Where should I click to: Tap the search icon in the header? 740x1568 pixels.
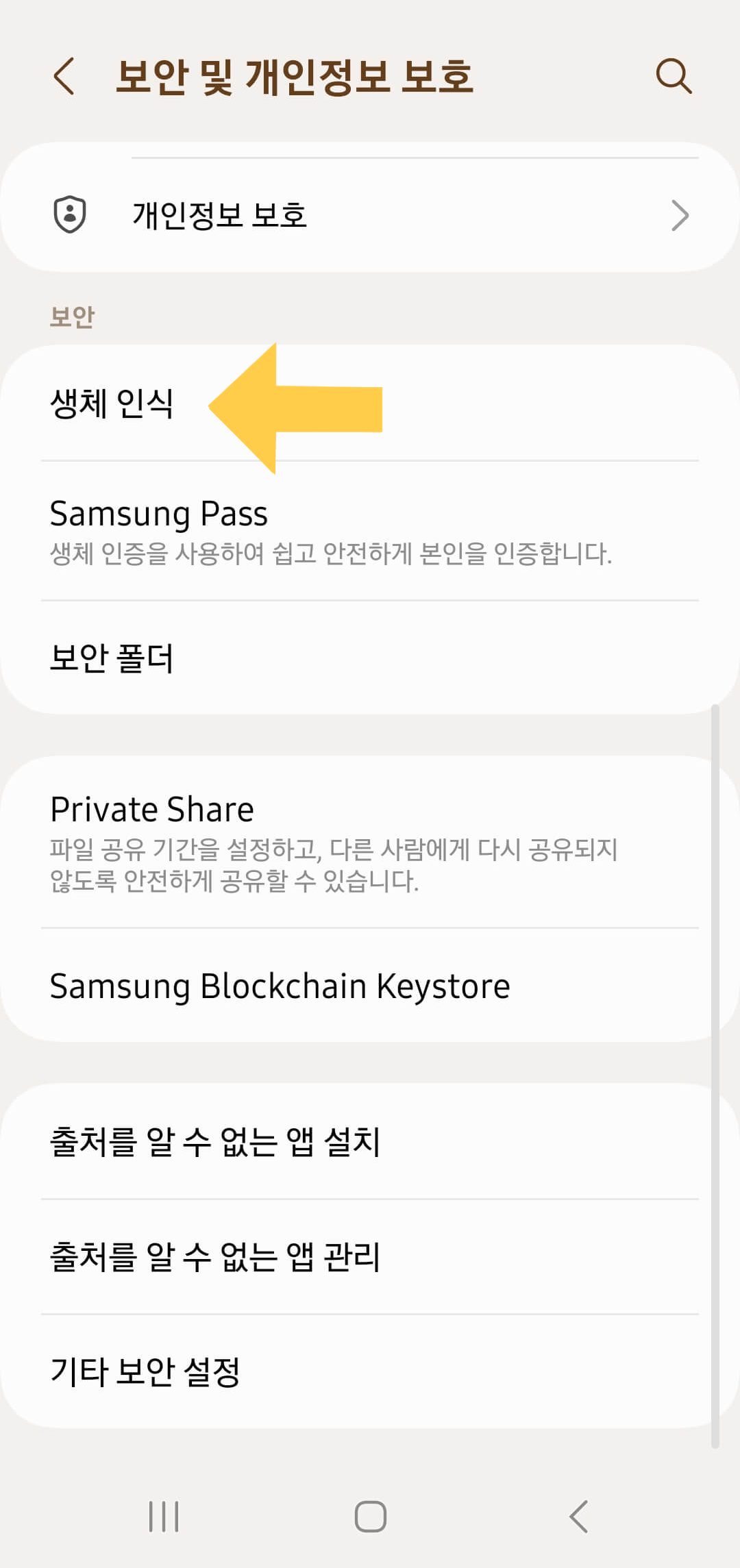click(x=675, y=77)
